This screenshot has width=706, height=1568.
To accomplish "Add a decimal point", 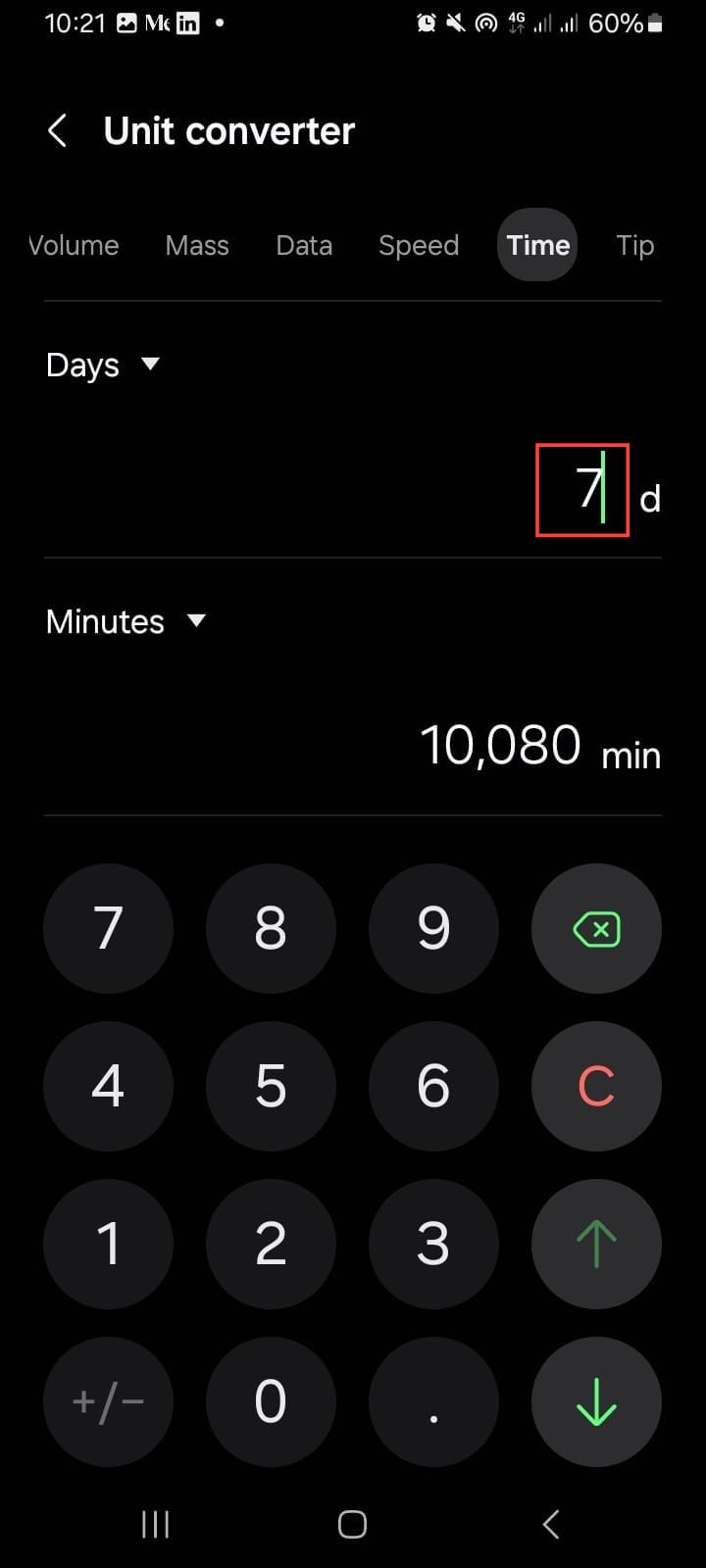I will [433, 1401].
